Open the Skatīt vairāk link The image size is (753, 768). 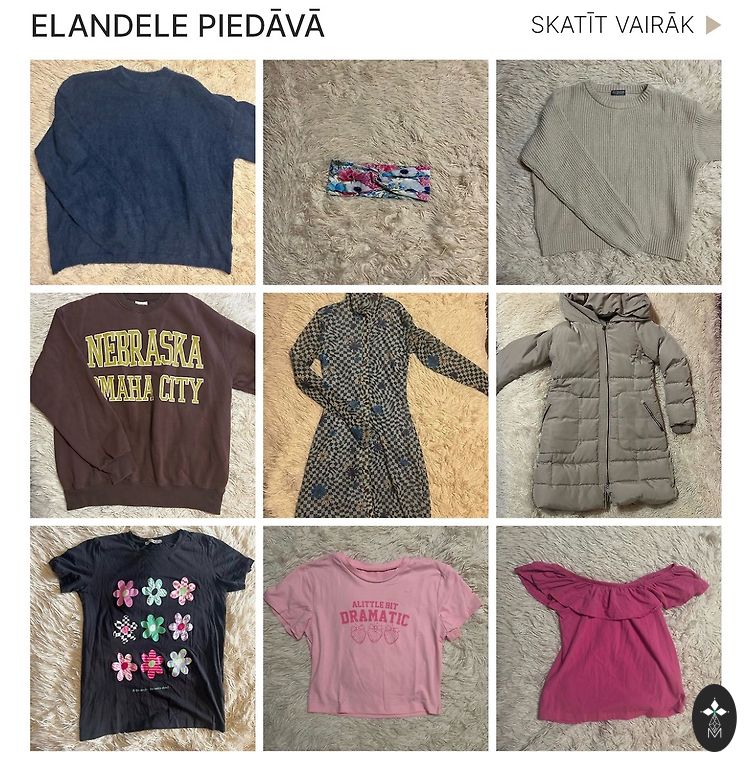click(624, 26)
